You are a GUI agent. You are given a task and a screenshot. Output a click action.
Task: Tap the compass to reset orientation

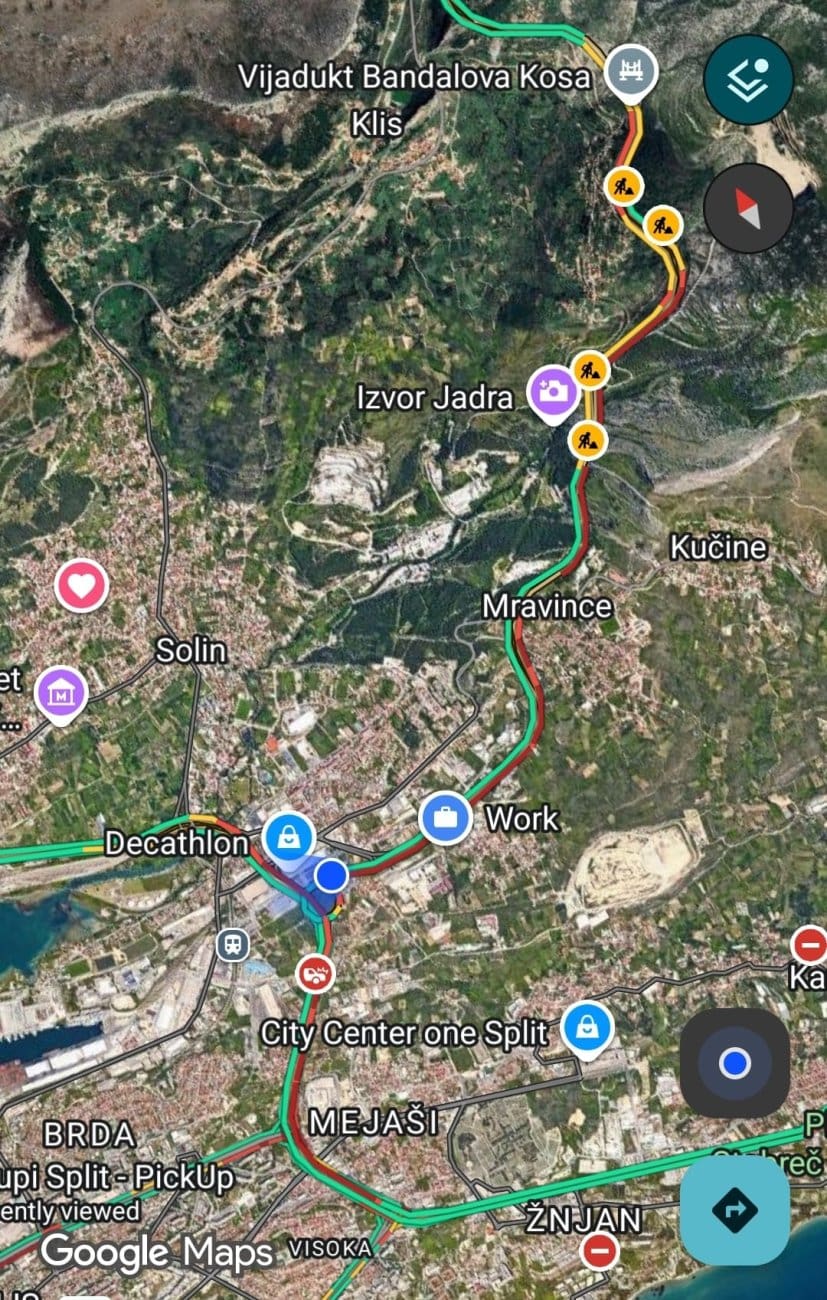pos(748,208)
